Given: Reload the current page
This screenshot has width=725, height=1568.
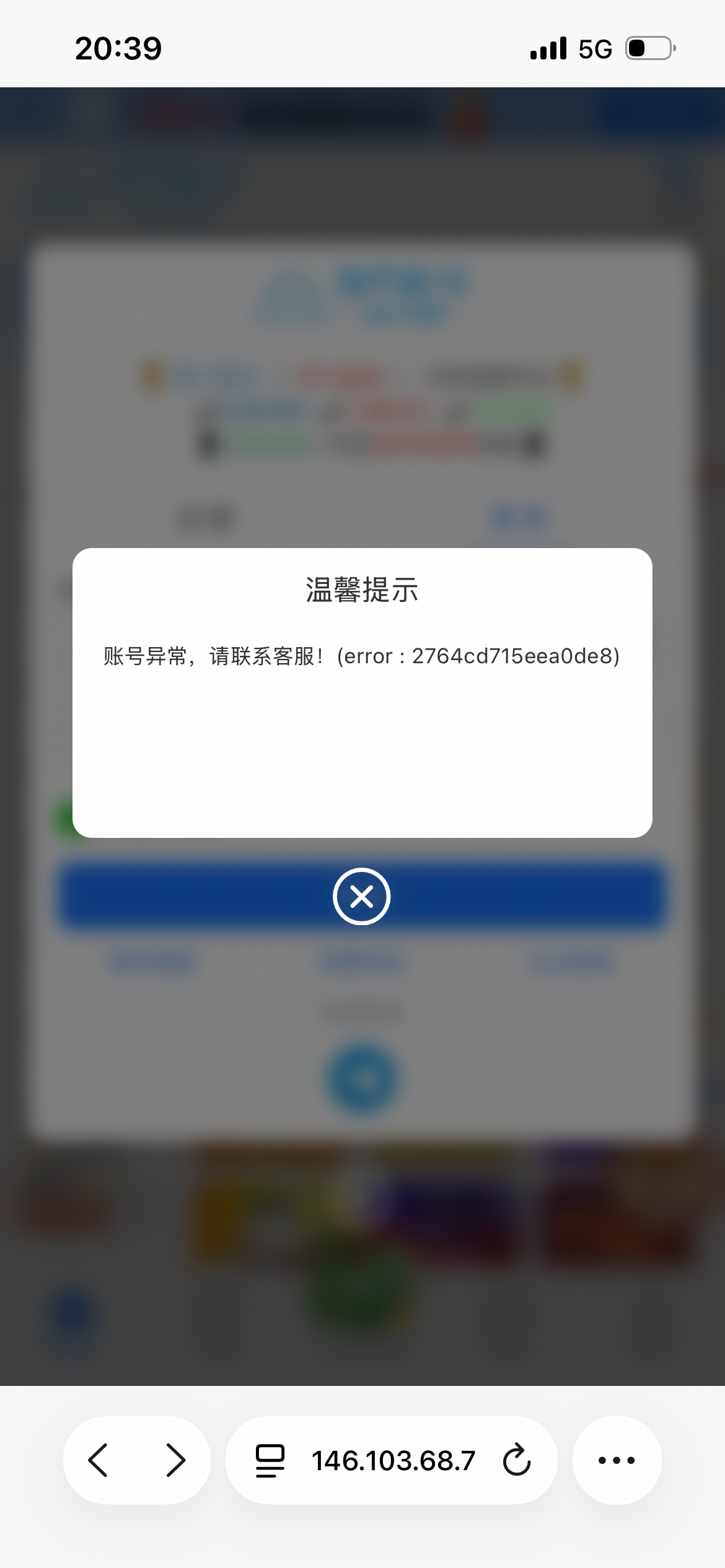Looking at the screenshot, I should (x=516, y=1460).
